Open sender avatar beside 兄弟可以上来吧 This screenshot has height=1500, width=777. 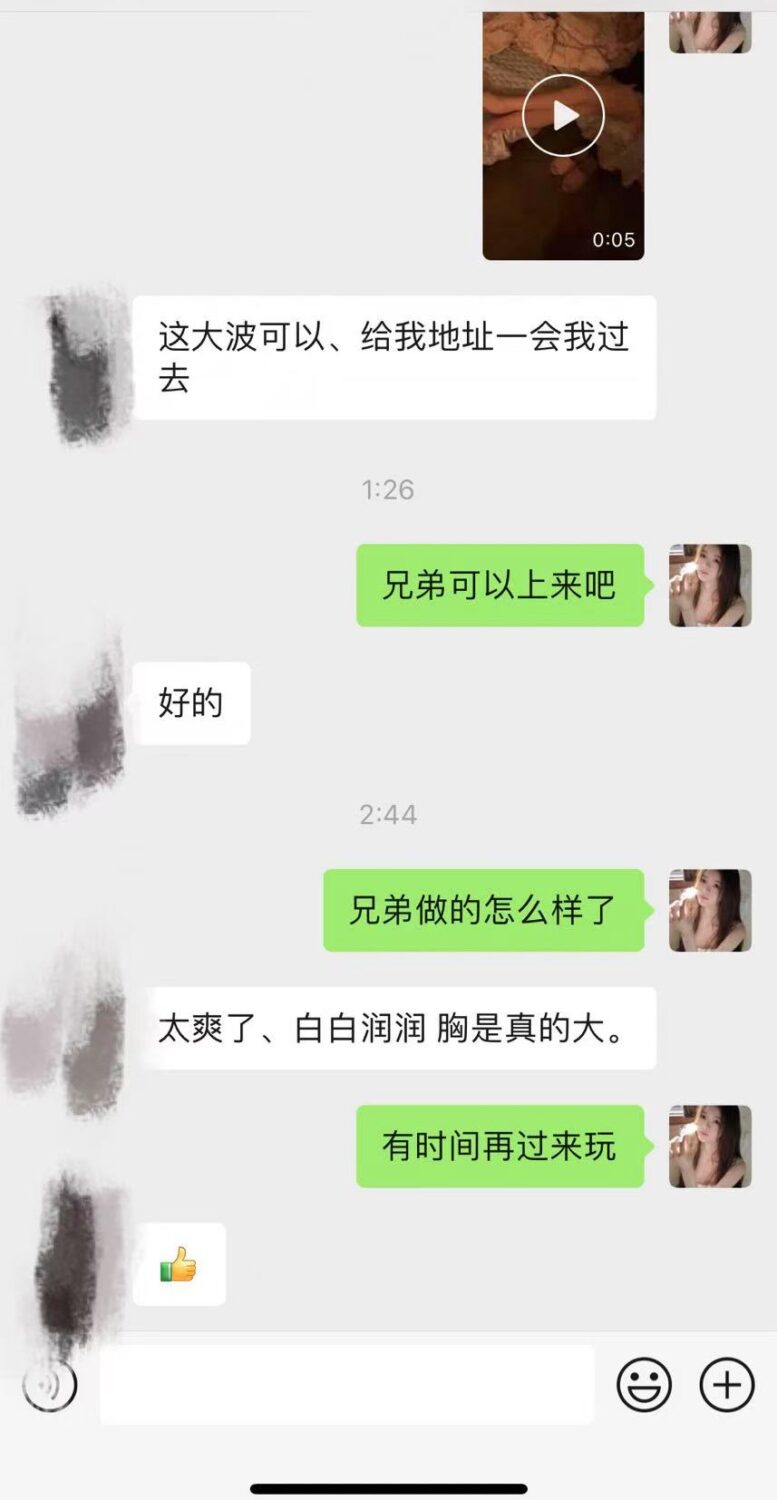[x=710, y=585]
